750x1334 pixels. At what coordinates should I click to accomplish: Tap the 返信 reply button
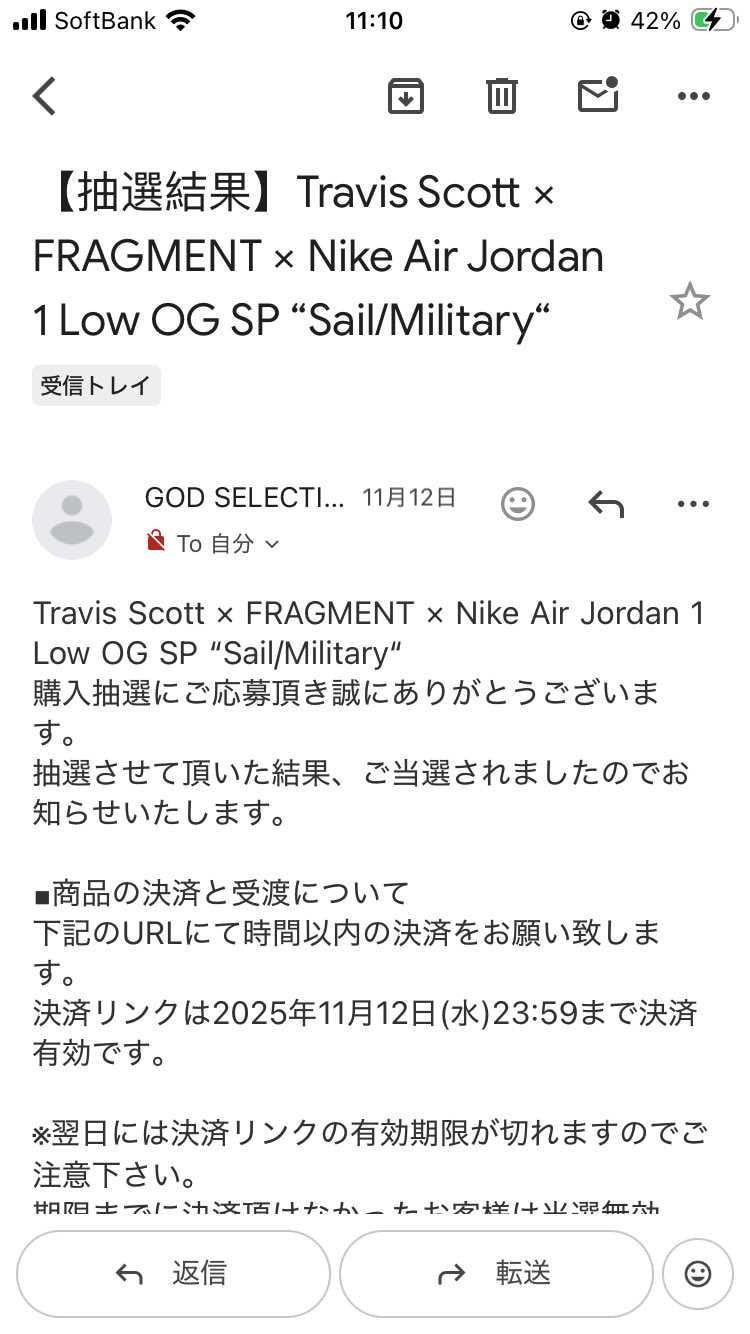172,1273
